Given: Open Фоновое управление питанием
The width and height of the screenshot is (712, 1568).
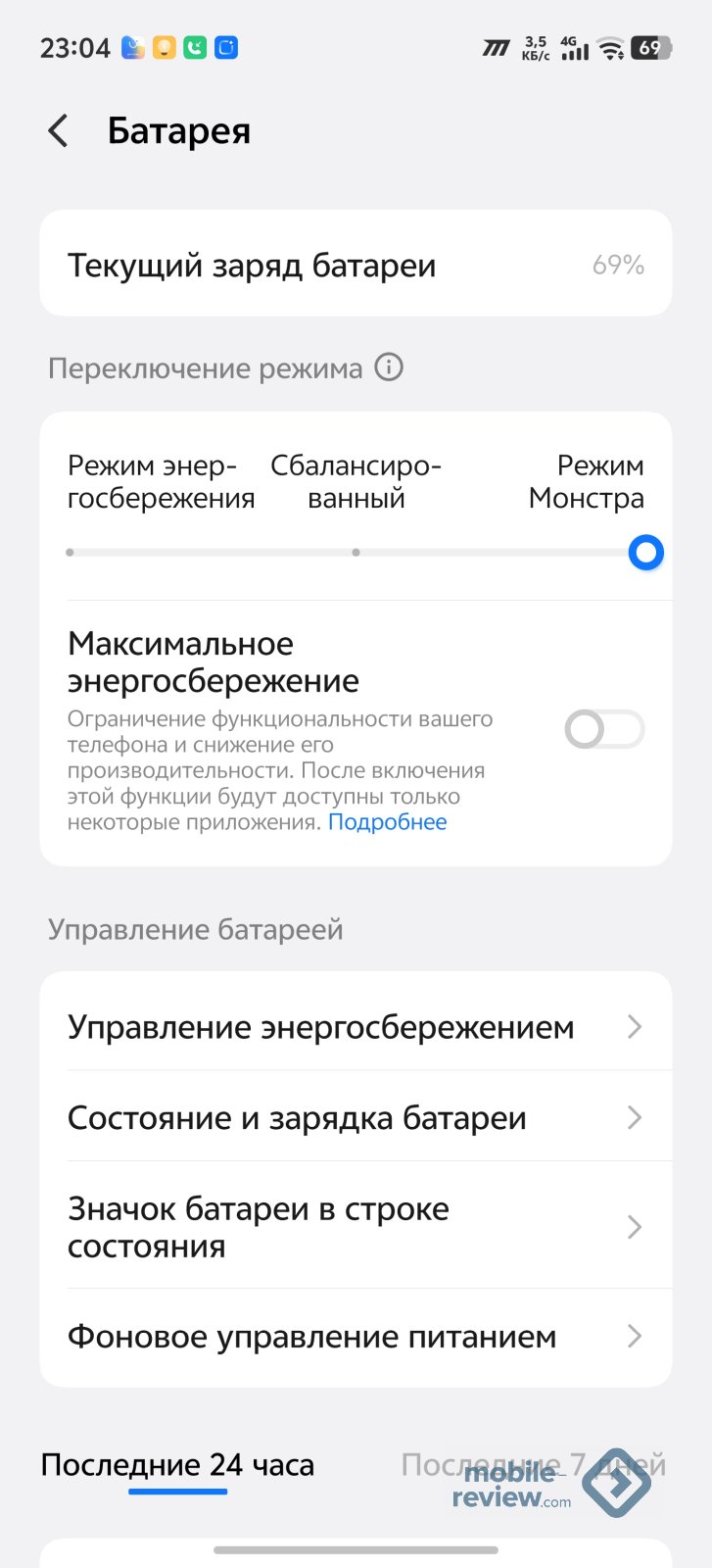Looking at the screenshot, I should (x=356, y=1337).
